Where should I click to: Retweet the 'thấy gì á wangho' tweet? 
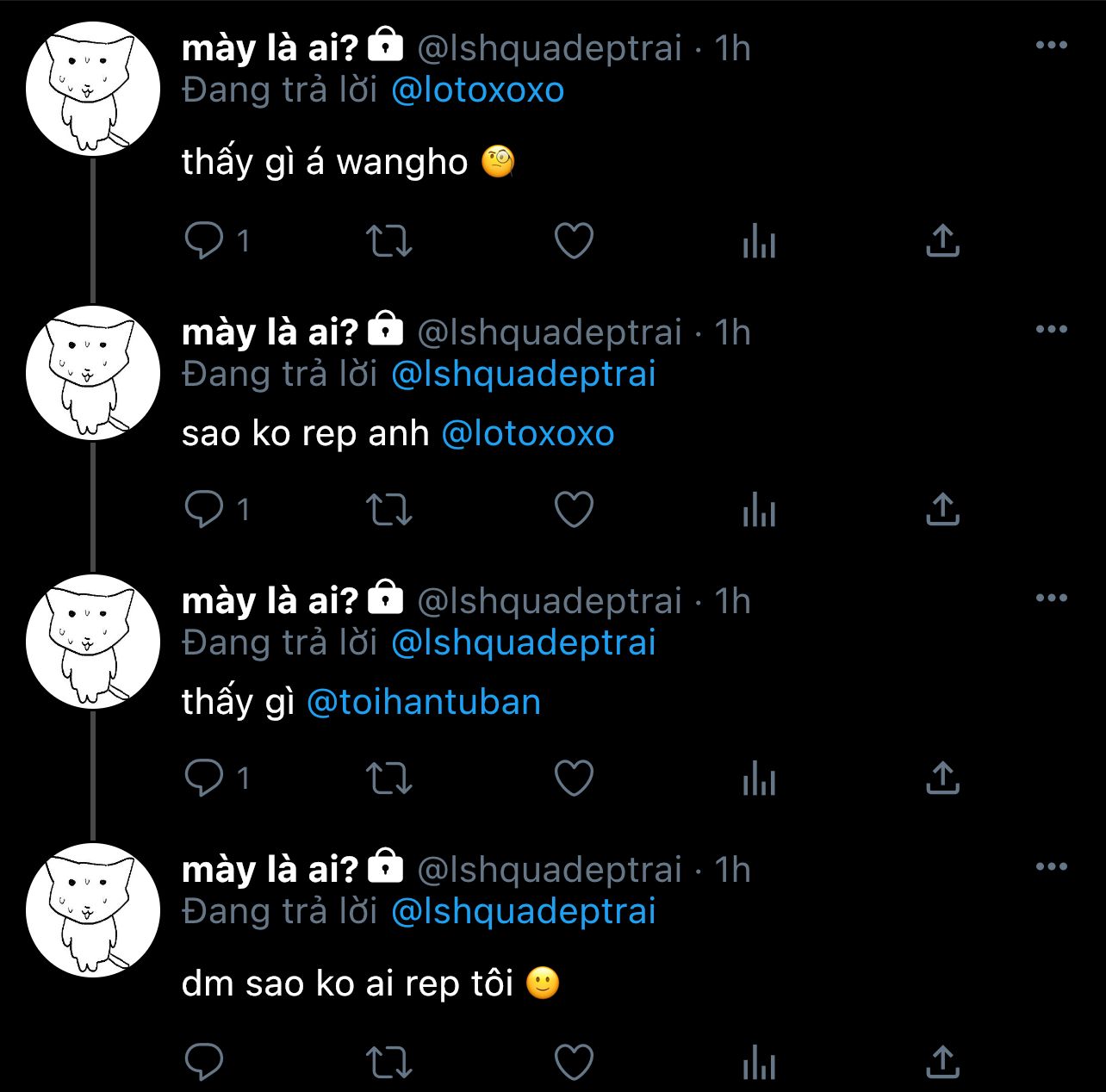pos(389,240)
